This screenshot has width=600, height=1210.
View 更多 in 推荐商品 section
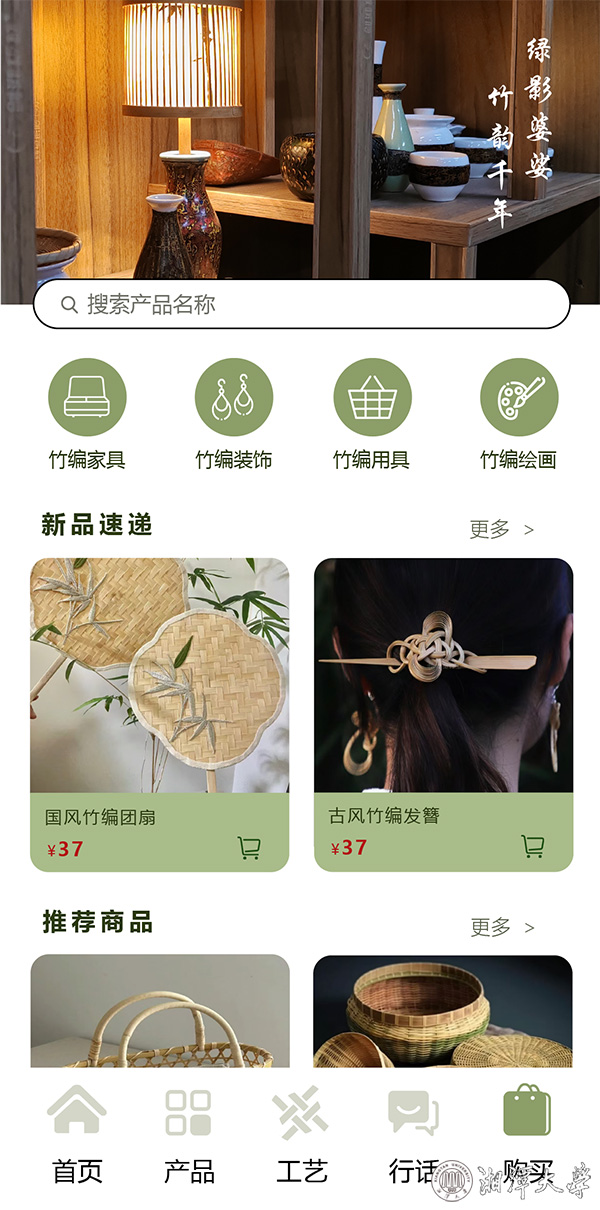tap(501, 927)
